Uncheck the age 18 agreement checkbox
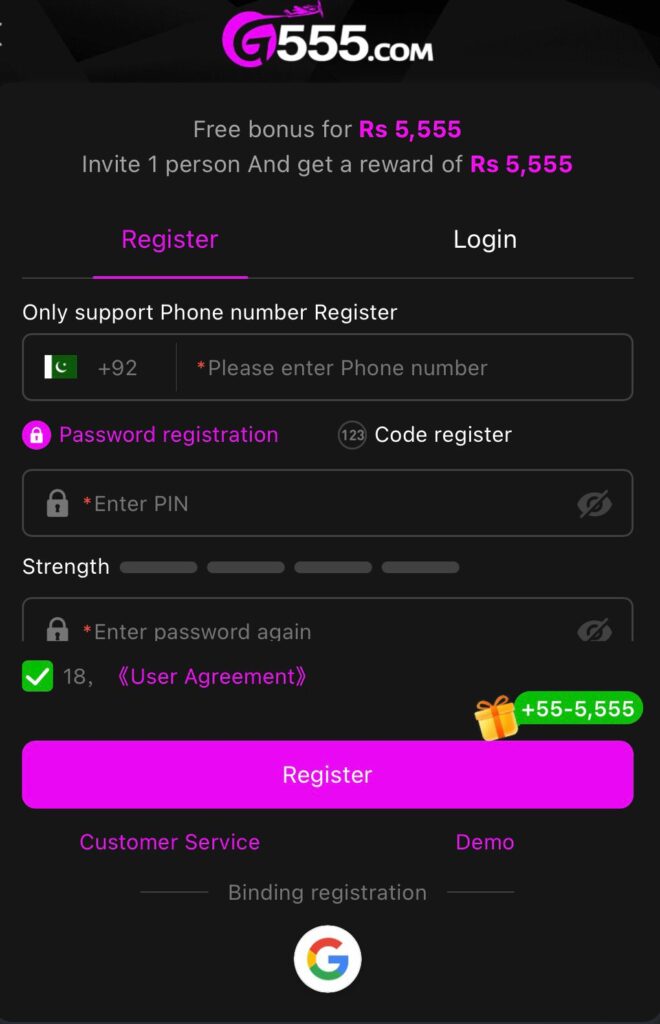Screen dimensions: 660x1024 point(38,677)
